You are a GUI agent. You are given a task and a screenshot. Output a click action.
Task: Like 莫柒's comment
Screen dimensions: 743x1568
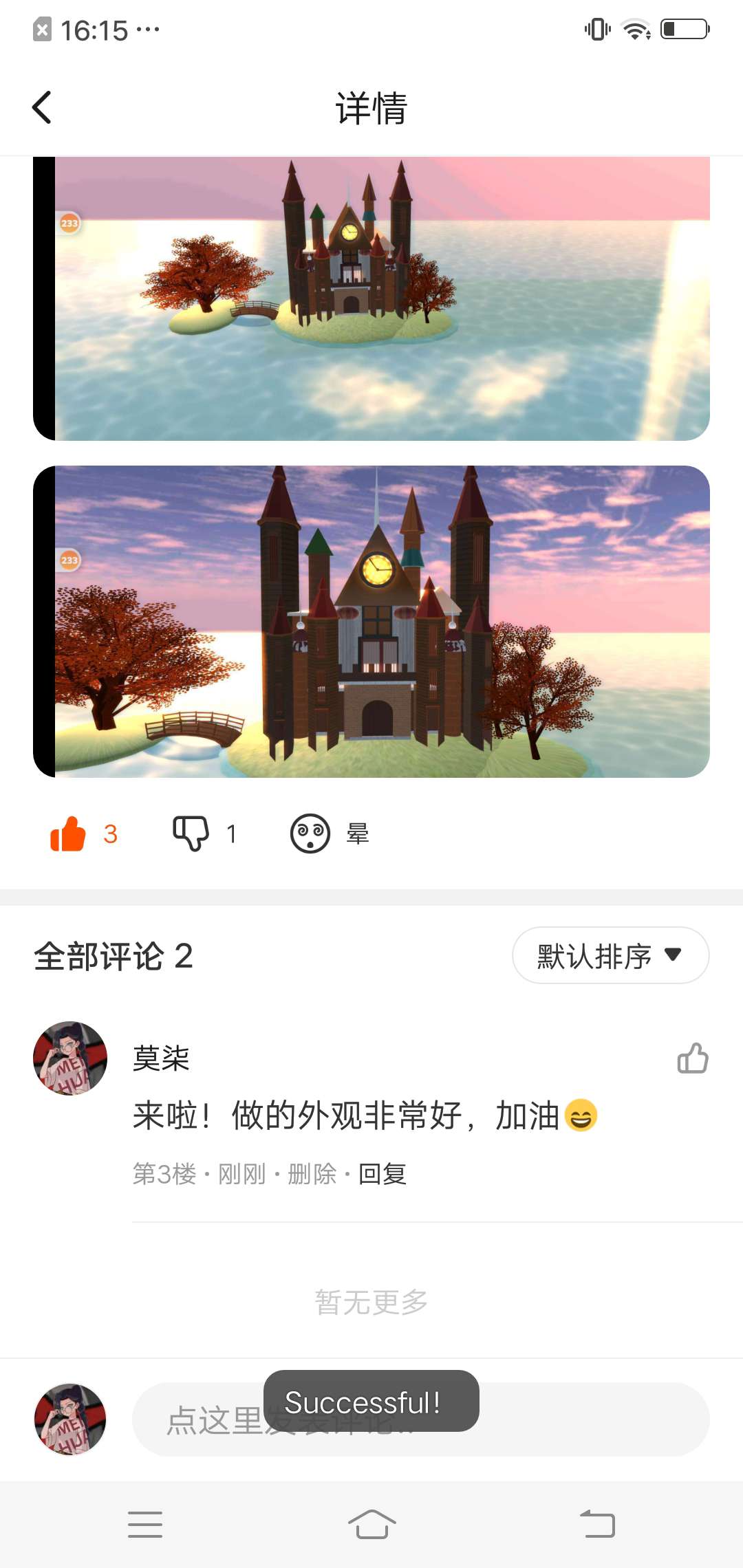pos(692,1058)
